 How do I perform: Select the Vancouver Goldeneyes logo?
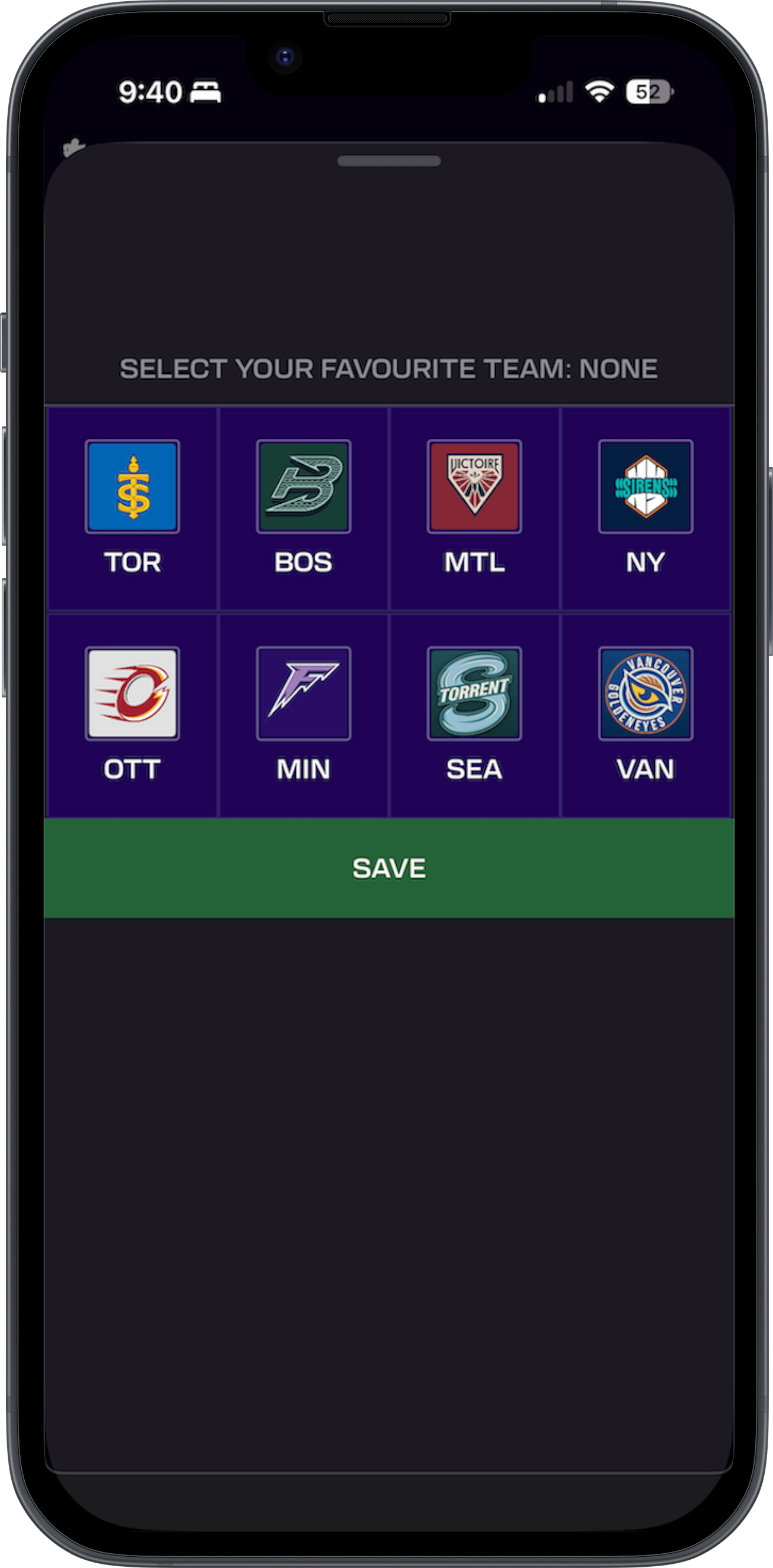(645, 694)
